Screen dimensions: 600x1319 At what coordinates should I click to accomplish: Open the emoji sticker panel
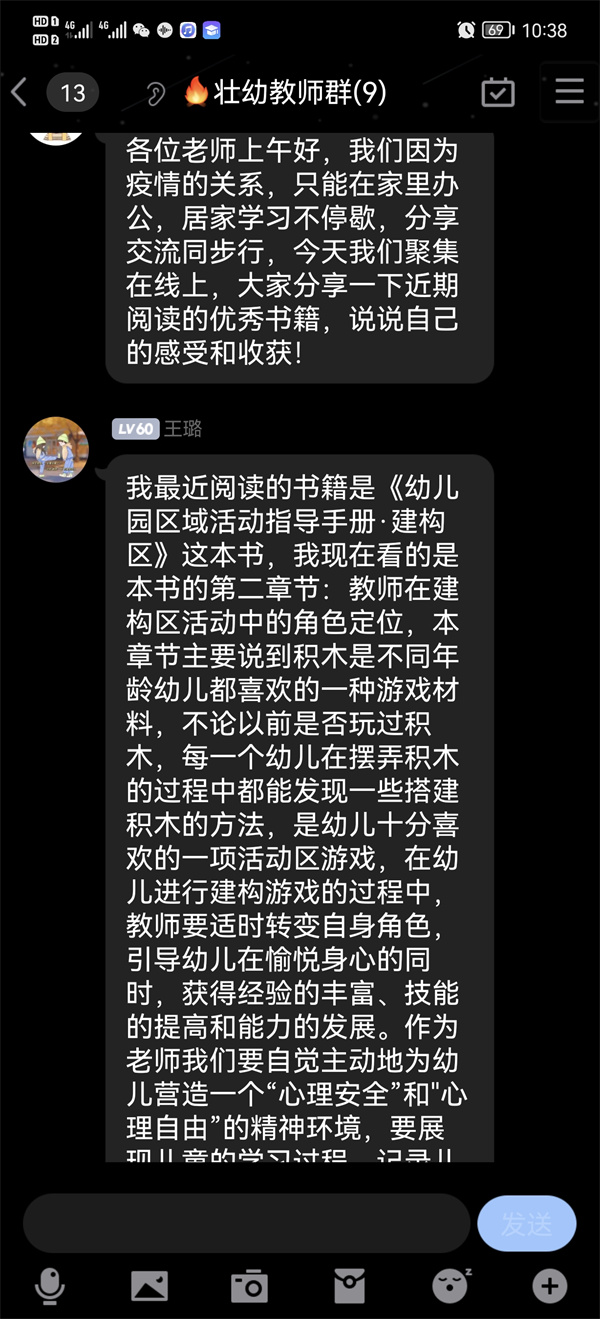pyautogui.click(x=450, y=1285)
